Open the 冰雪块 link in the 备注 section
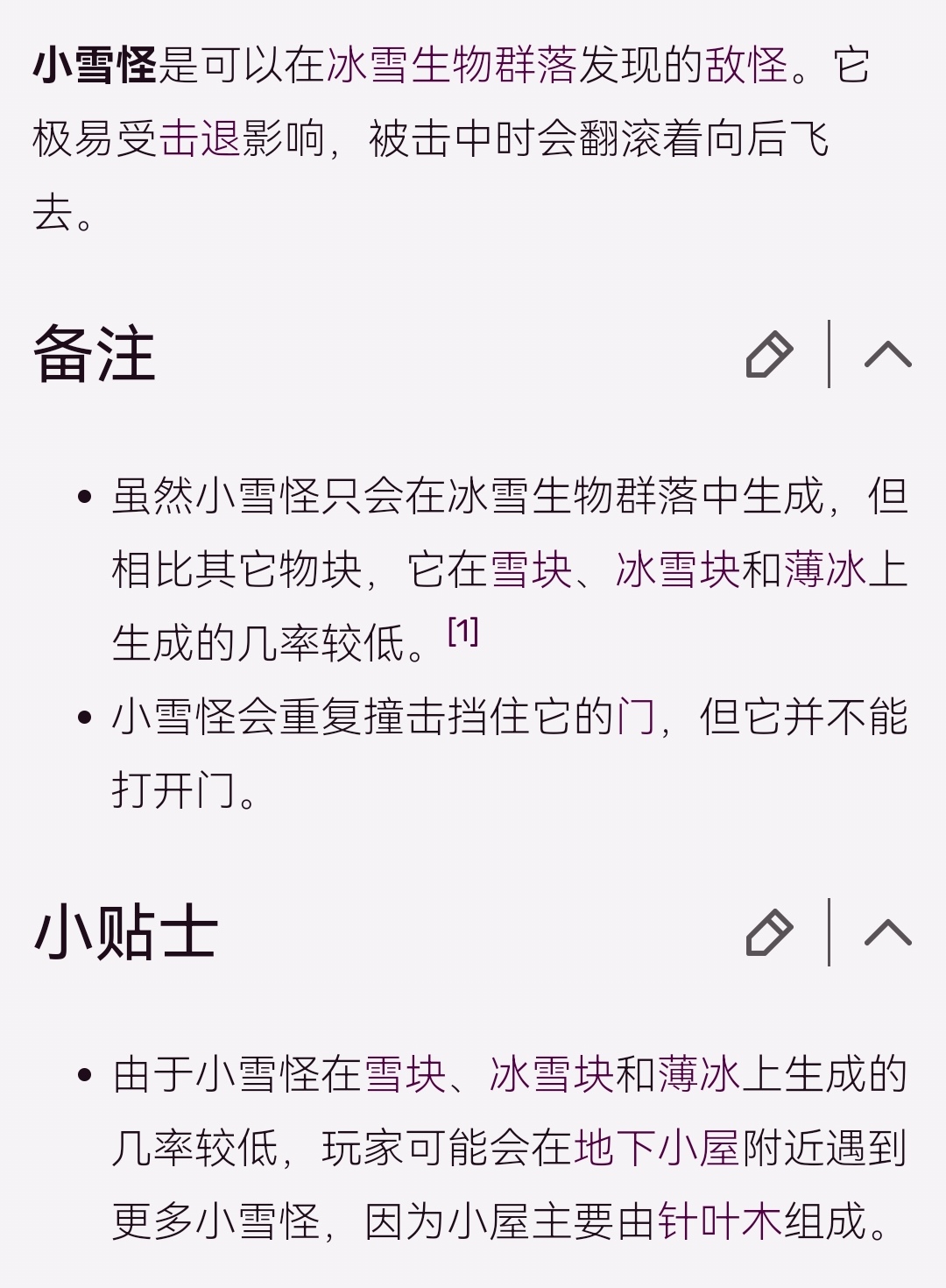The width and height of the screenshot is (946, 1288). tap(678, 570)
